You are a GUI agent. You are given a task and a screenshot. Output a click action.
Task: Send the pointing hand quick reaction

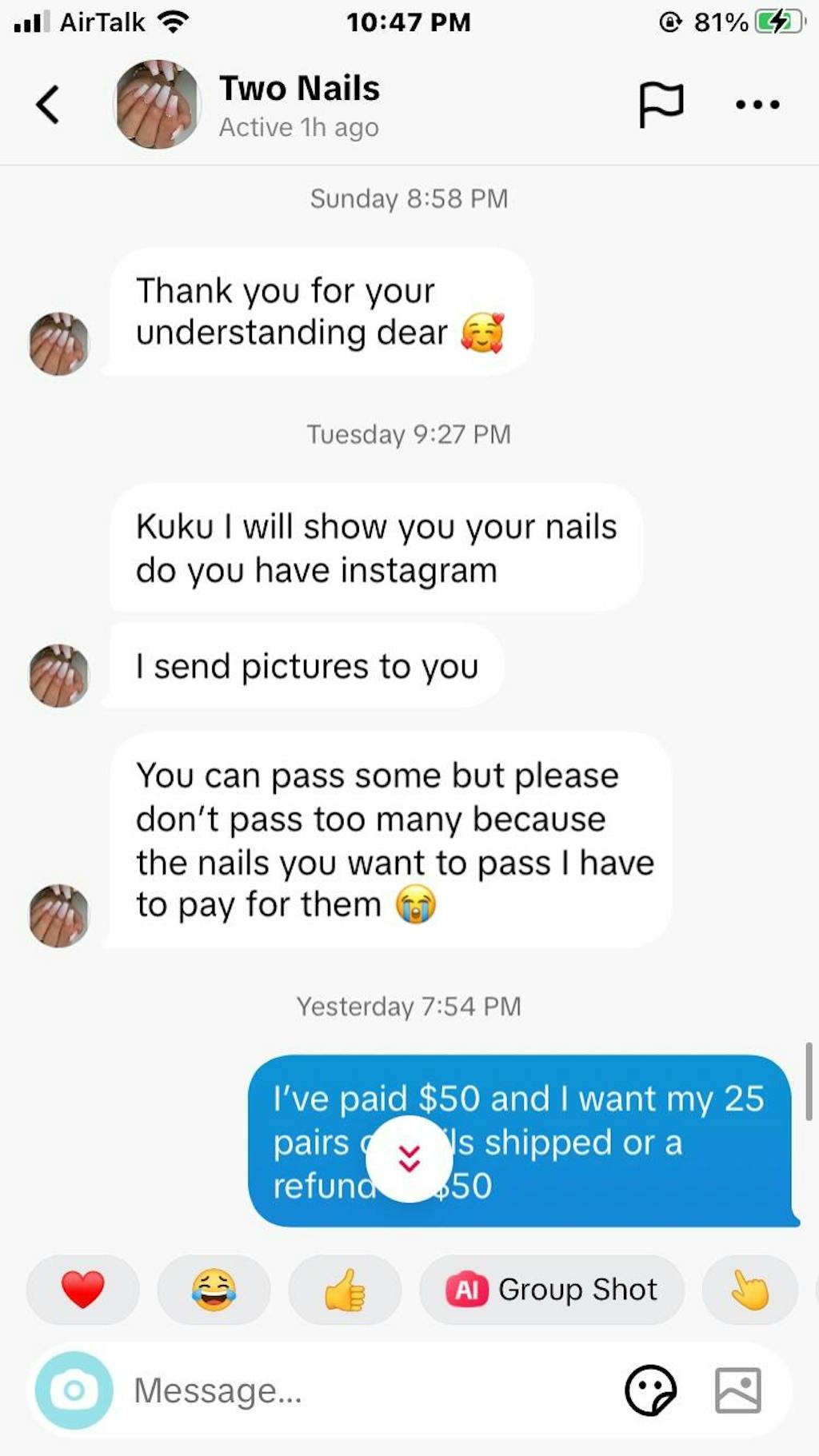(x=749, y=1289)
